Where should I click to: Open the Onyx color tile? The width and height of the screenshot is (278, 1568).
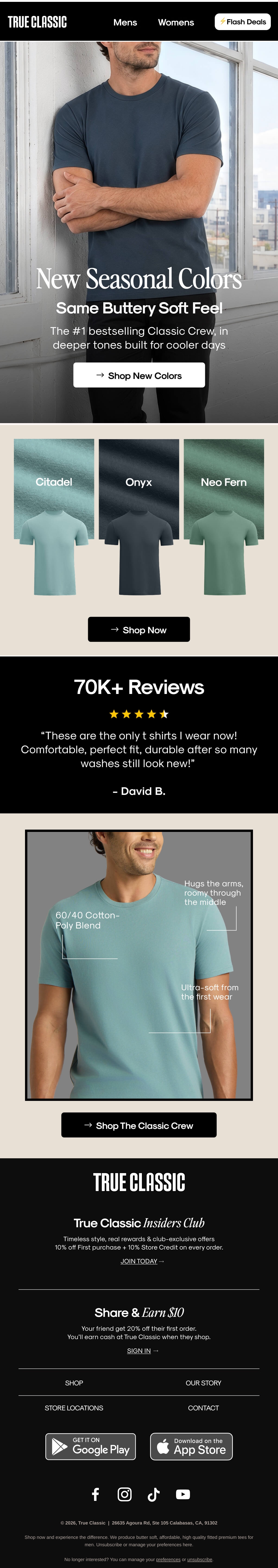click(139, 517)
